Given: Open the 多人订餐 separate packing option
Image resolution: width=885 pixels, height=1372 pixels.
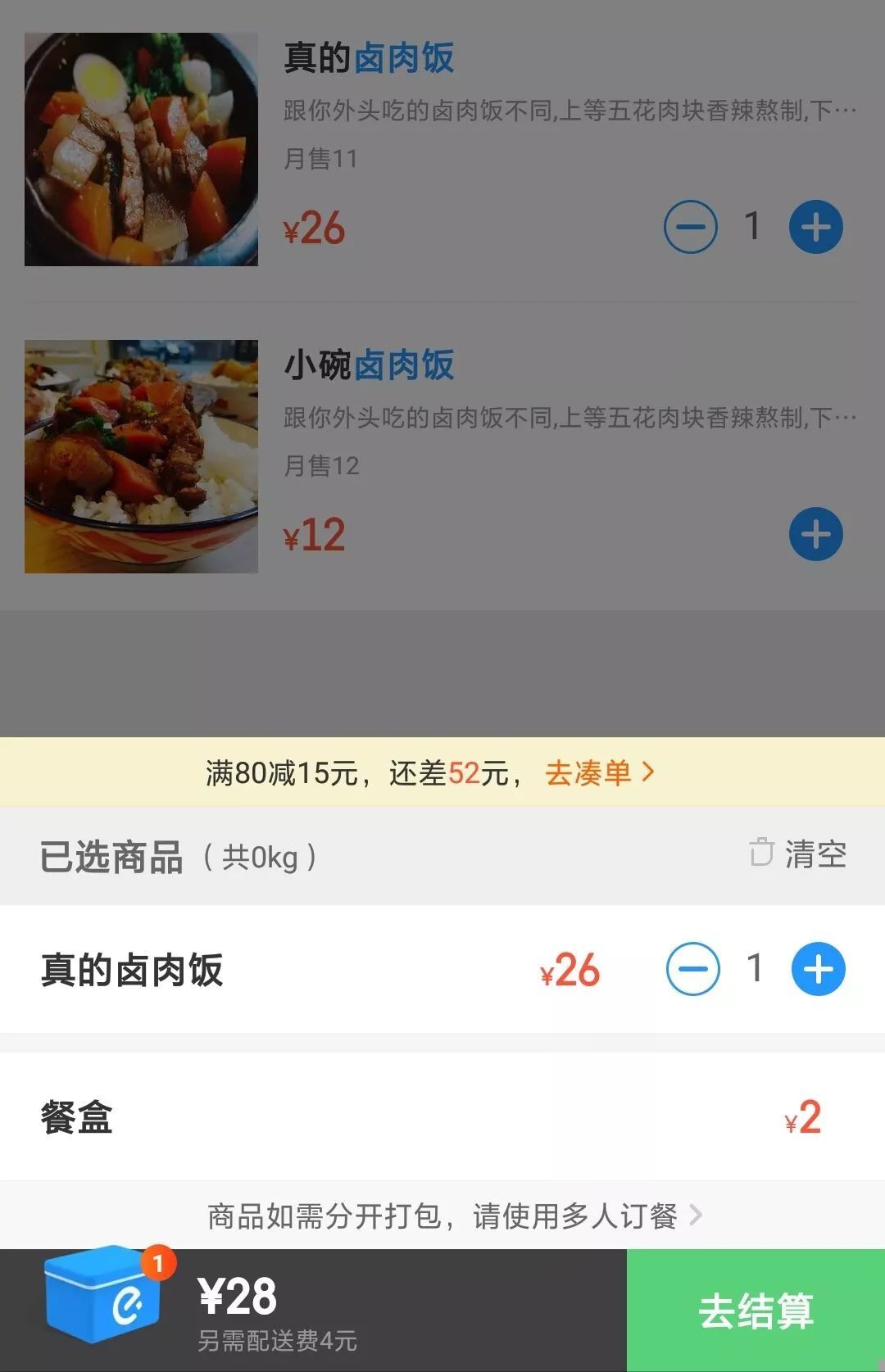Looking at the screenshot, I should [x=455, y=1216].
